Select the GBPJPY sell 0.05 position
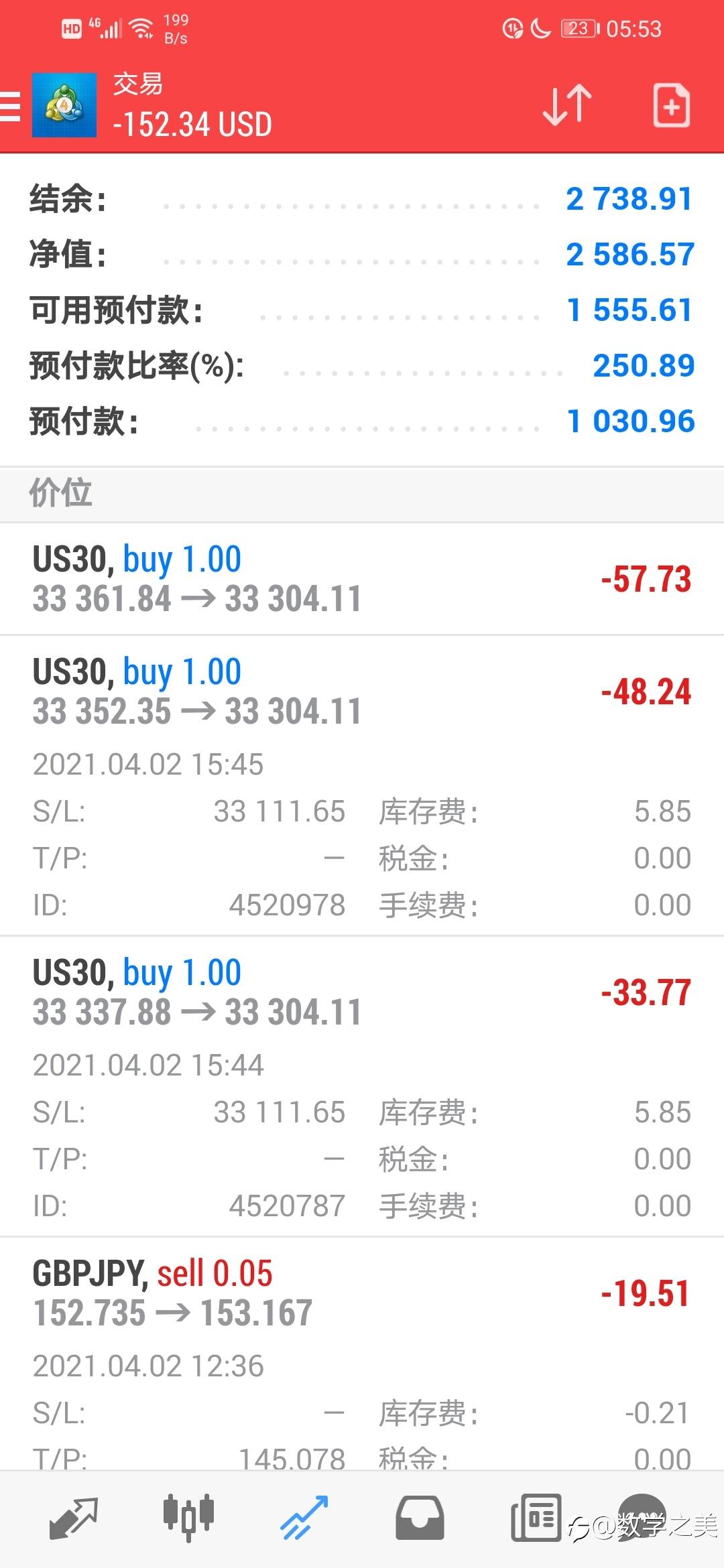This screenshot has width=724, height=1568. click(362, 1293)
